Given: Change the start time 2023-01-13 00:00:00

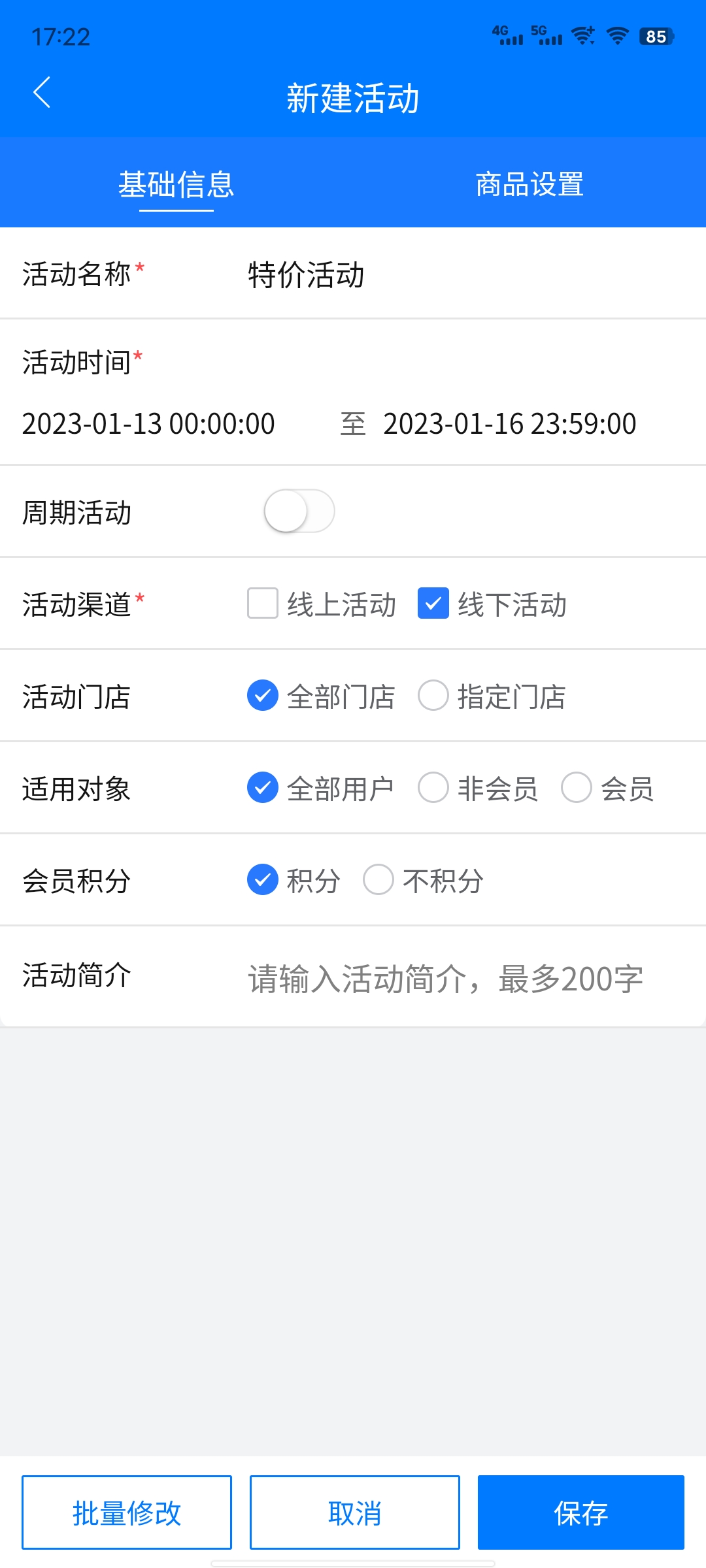Looking at the screenshot, I should coord(149,424).
